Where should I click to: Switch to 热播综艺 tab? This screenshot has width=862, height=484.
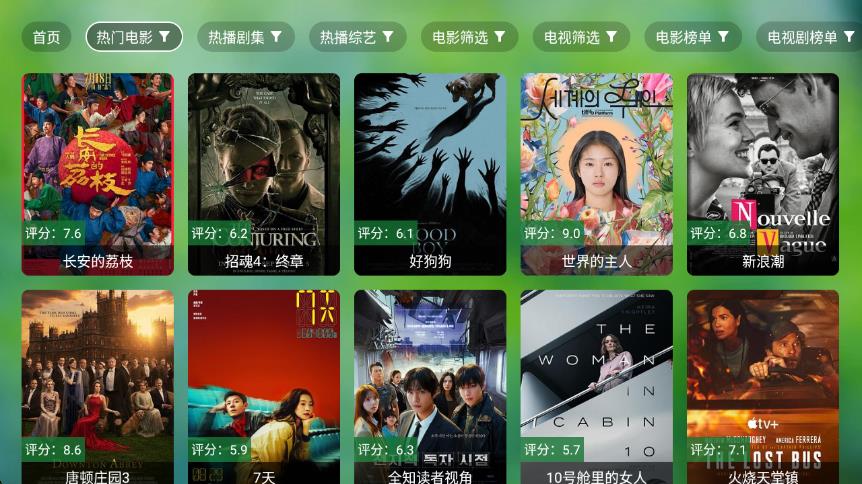(x=357, y=37)
